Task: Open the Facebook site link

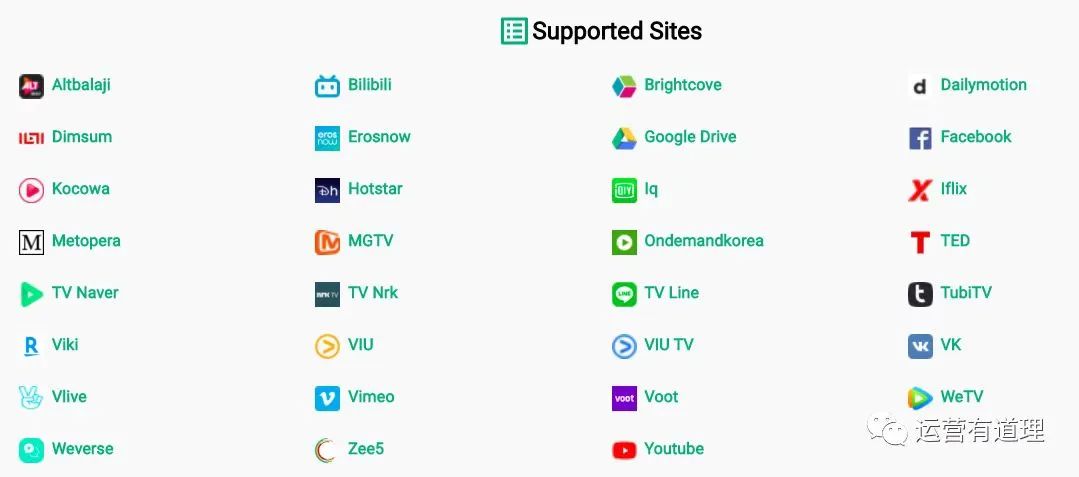Action: 975,137
